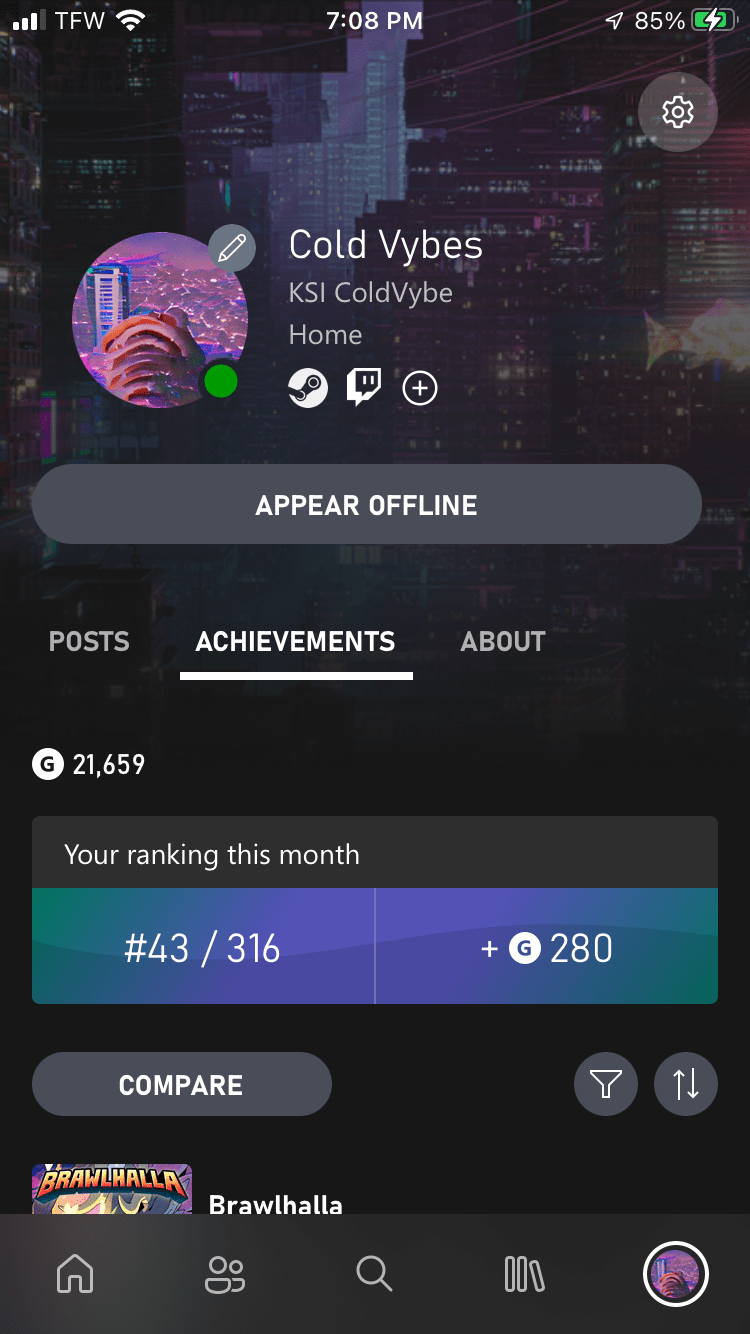Open the filter funnel icon
The image size is (750, 1334).
tap(606, 1084)
